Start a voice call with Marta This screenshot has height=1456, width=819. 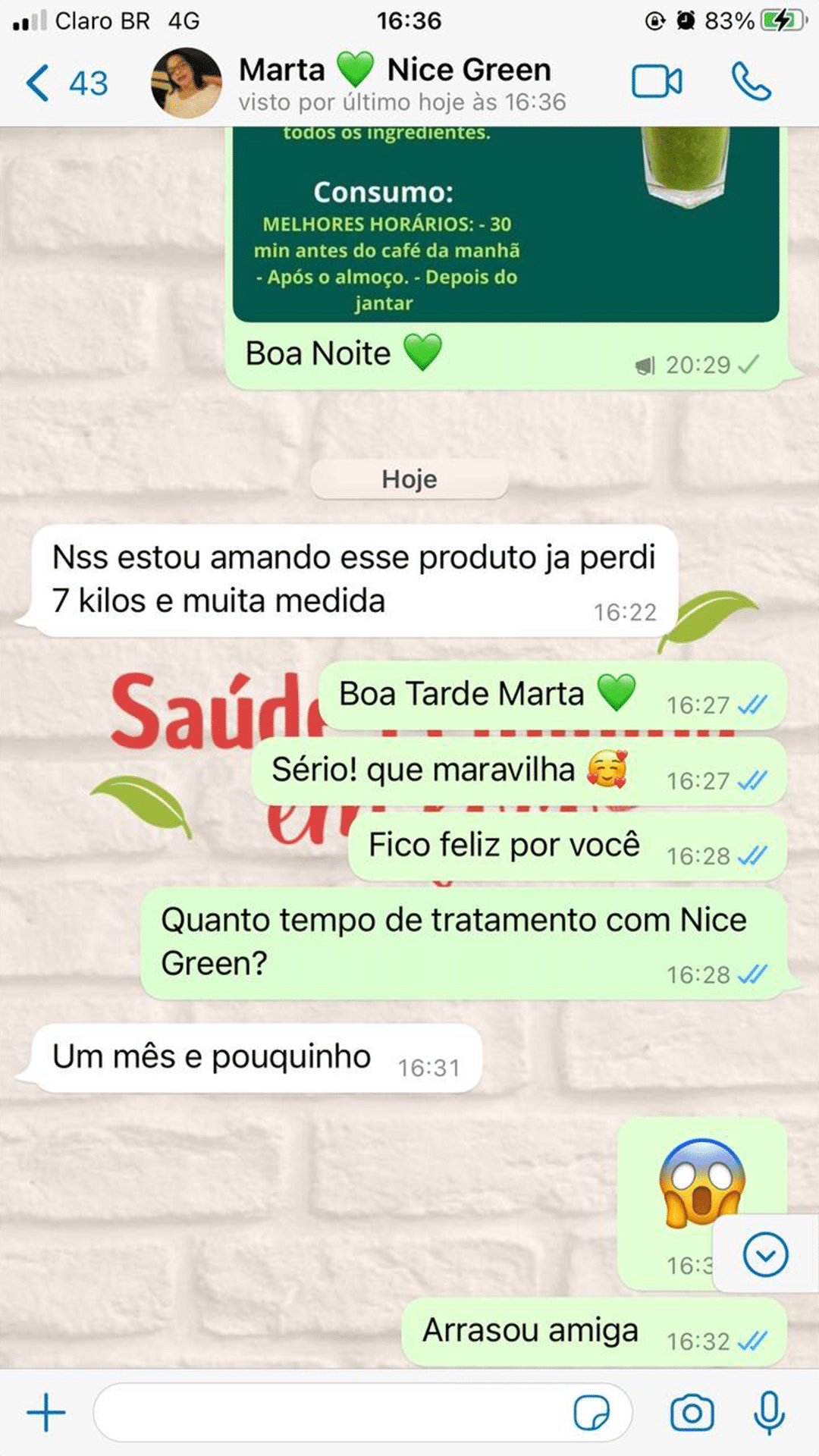point(751,82)
